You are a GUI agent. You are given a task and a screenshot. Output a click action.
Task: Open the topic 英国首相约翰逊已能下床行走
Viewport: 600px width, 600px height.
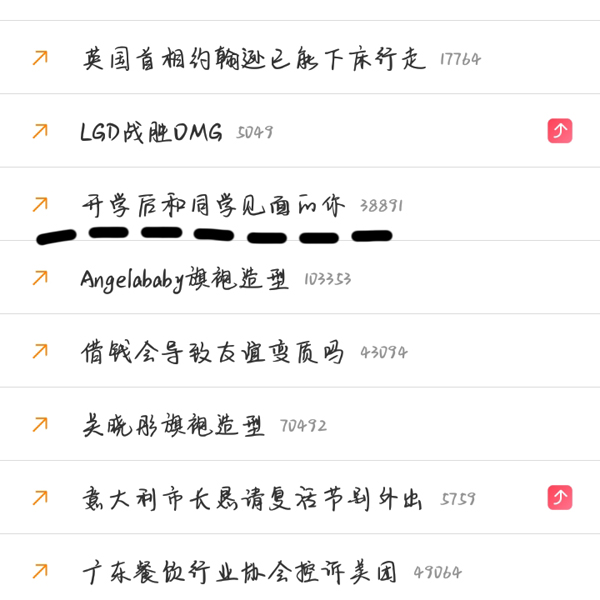point(254,59)
